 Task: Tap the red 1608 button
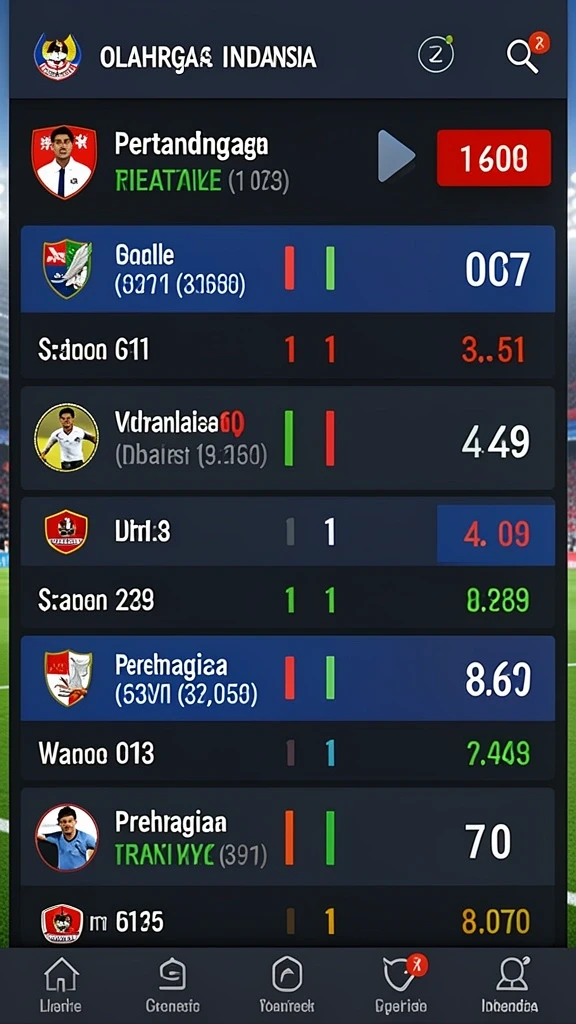pos(494,157)
